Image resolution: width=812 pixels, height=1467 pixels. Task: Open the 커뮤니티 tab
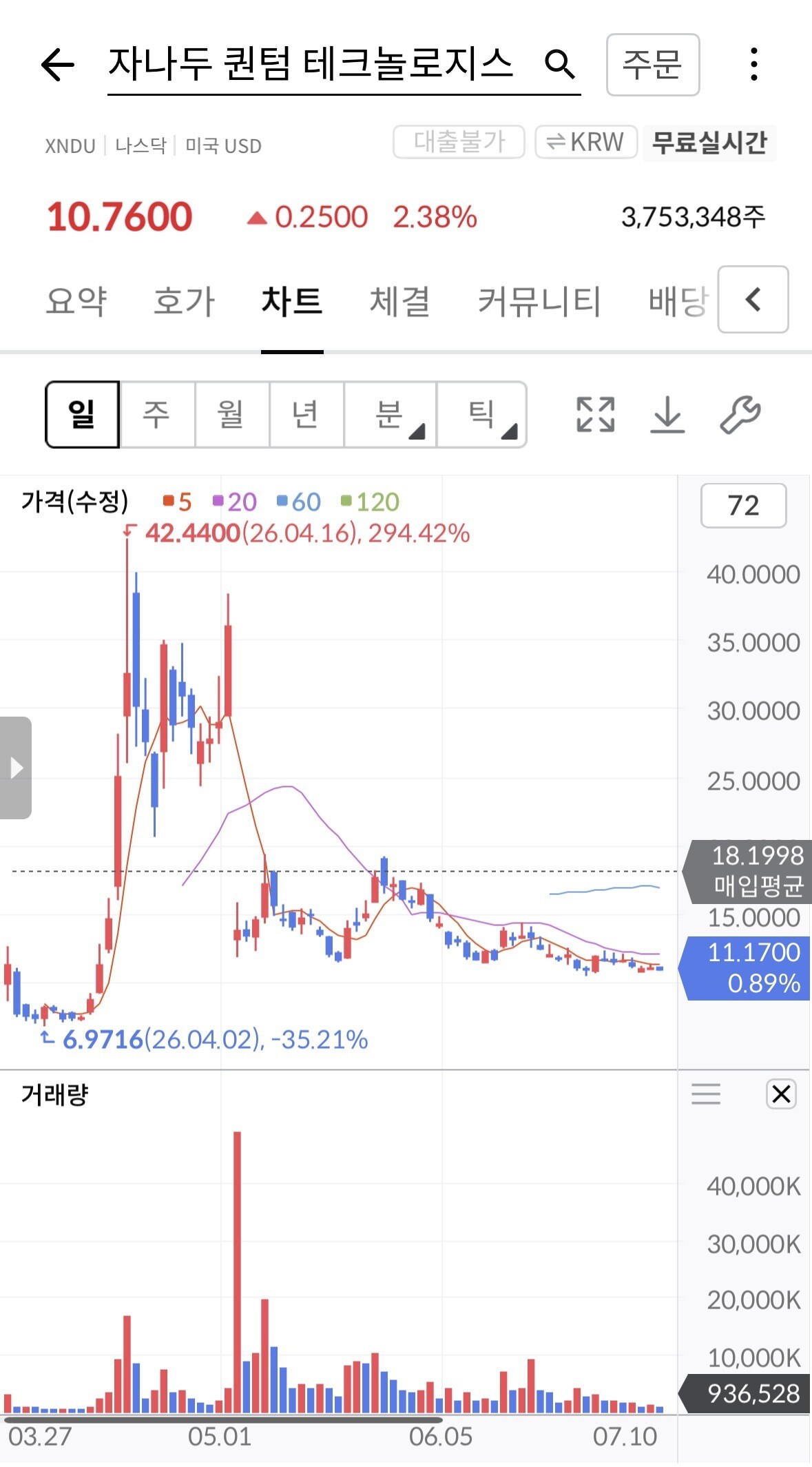click(539, 301)
